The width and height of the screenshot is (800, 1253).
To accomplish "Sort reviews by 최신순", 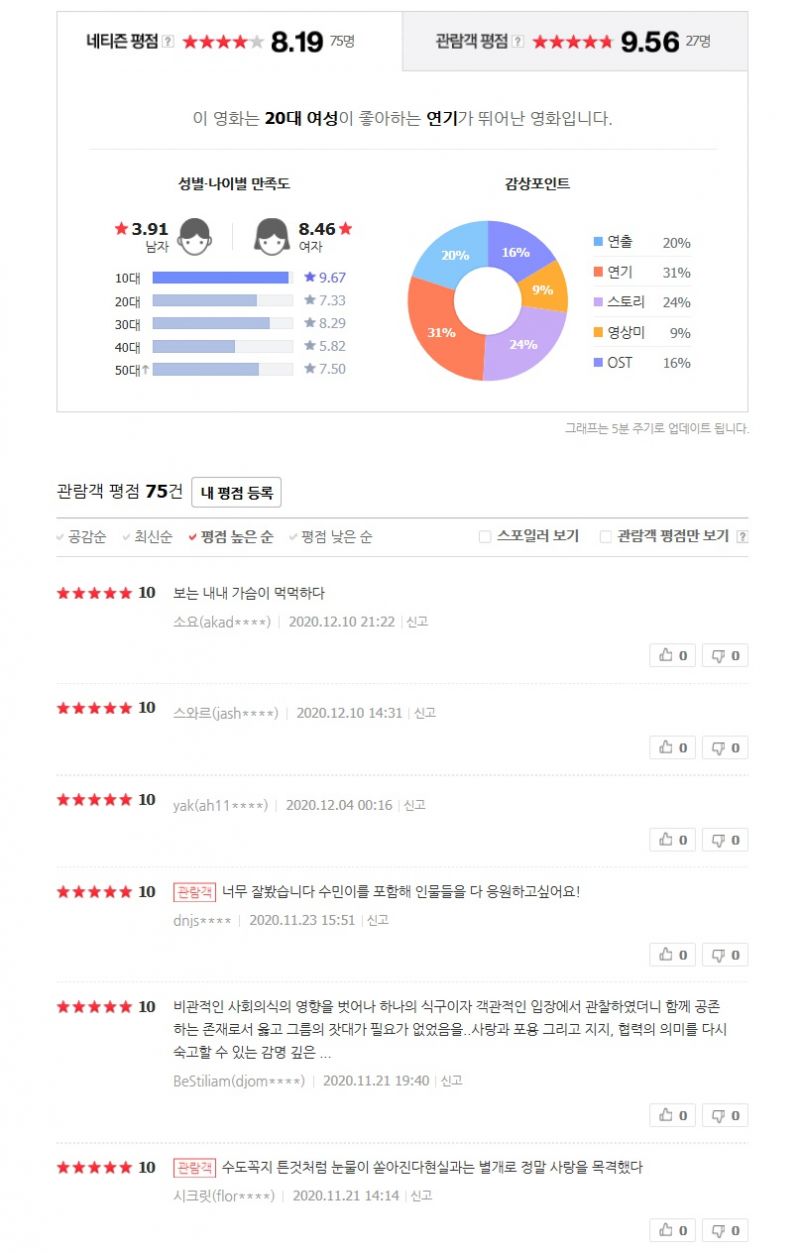I will click(x=151, y=537).
